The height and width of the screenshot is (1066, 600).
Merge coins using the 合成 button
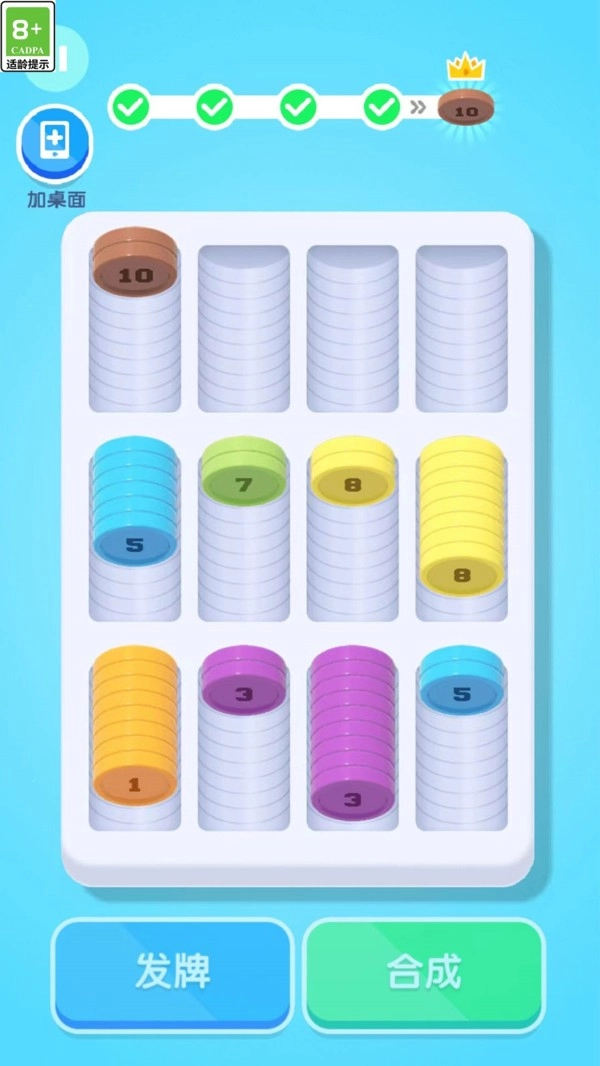pyautogui.click(x=424, y=972)
